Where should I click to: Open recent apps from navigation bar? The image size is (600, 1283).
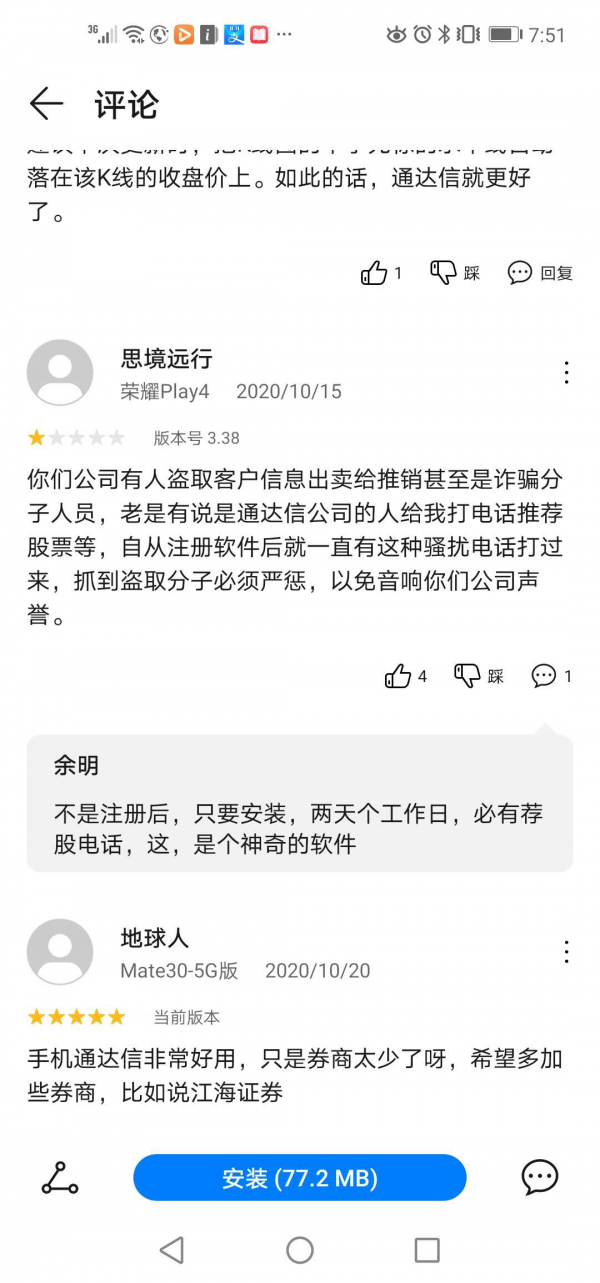[427, 1250]
